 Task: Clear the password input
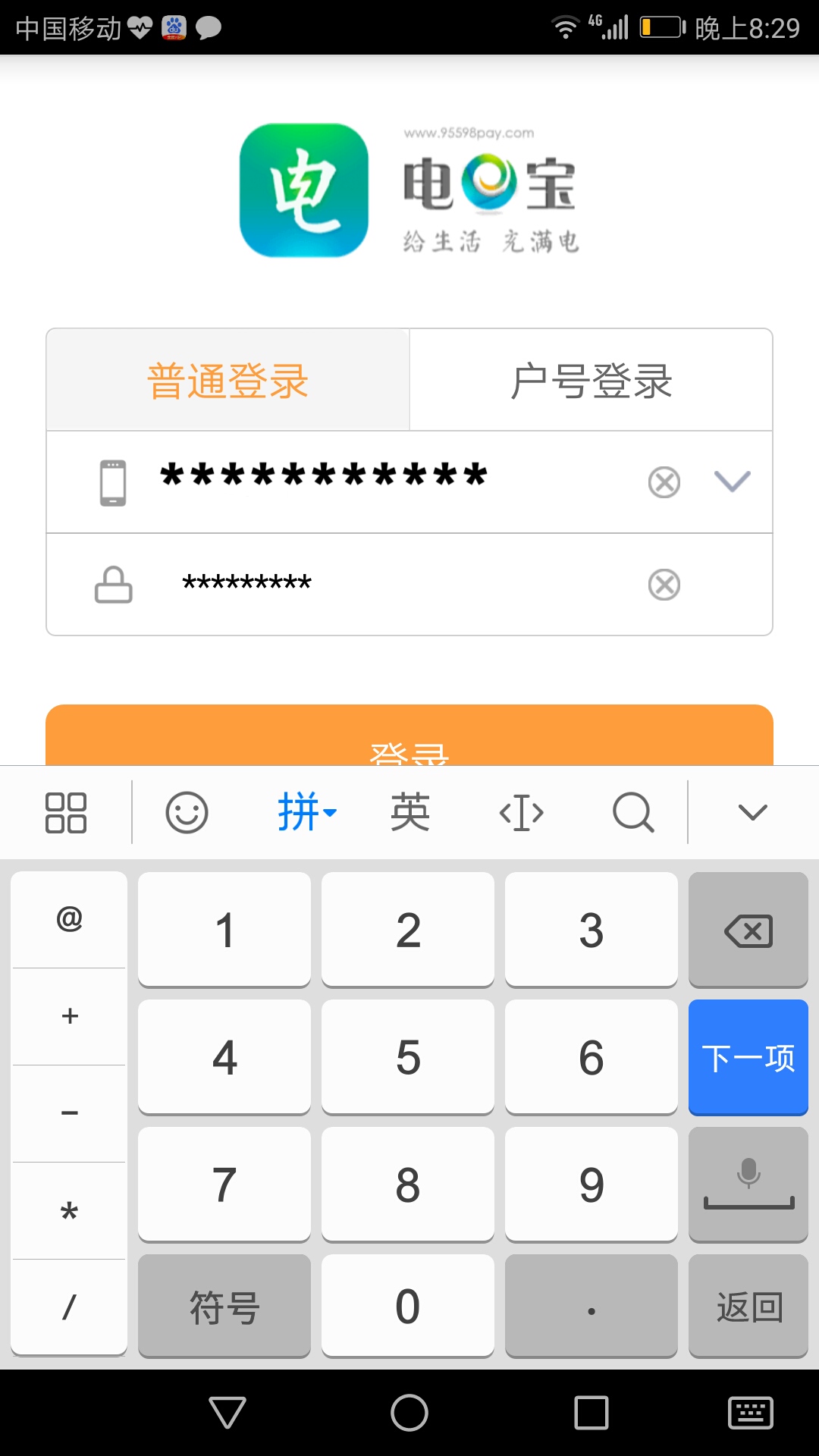664,584
